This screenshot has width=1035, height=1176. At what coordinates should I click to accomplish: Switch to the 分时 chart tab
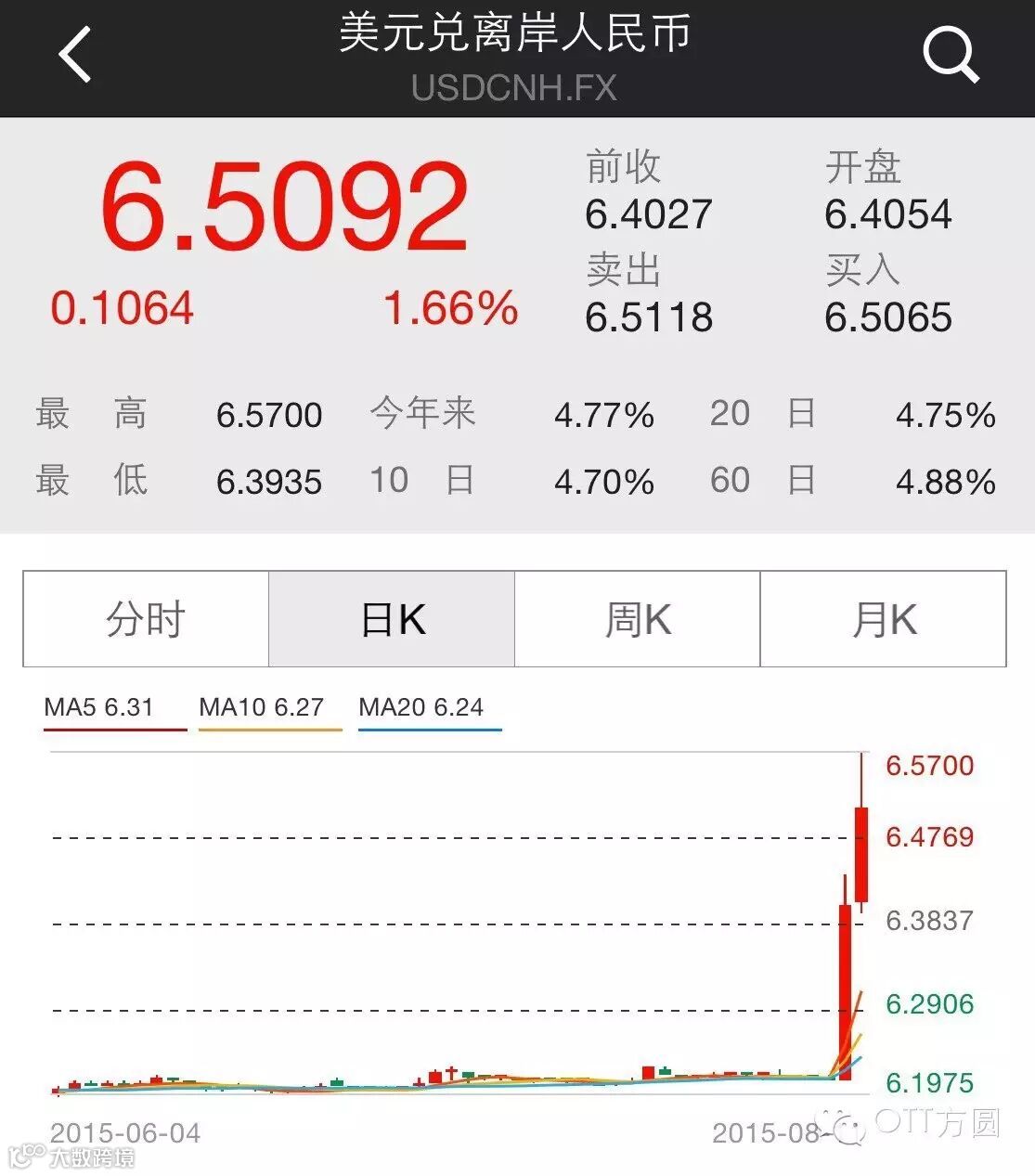click(146, 619)
